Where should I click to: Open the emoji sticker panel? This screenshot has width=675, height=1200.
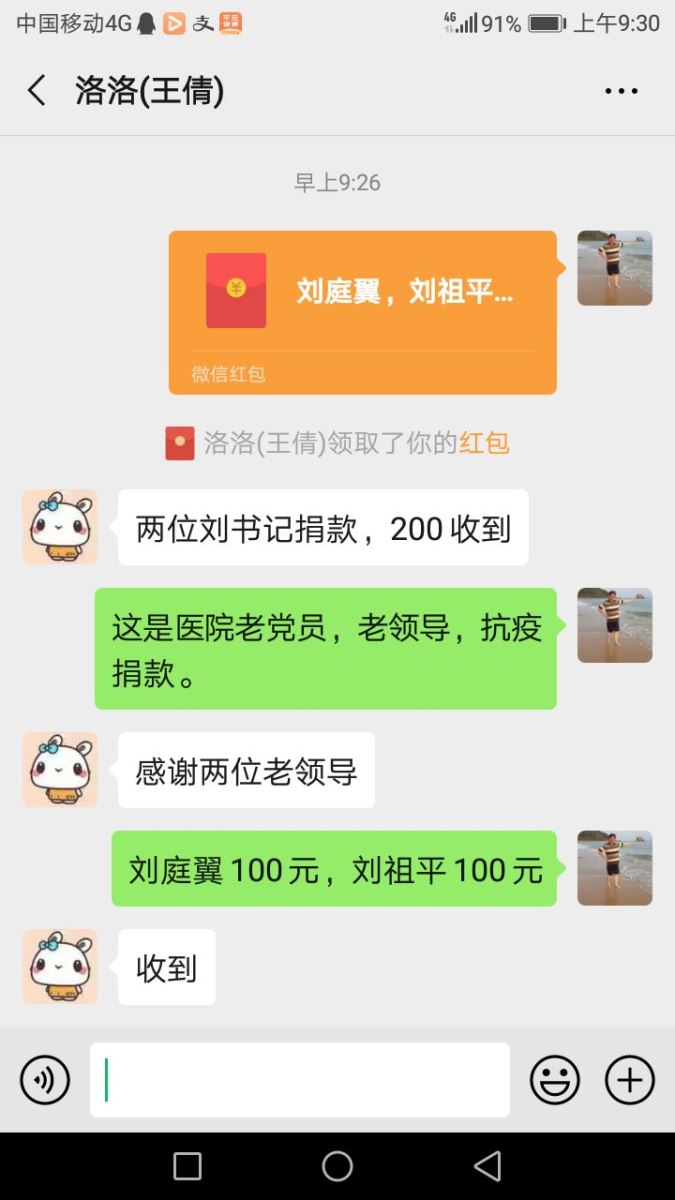(555, 1080)
